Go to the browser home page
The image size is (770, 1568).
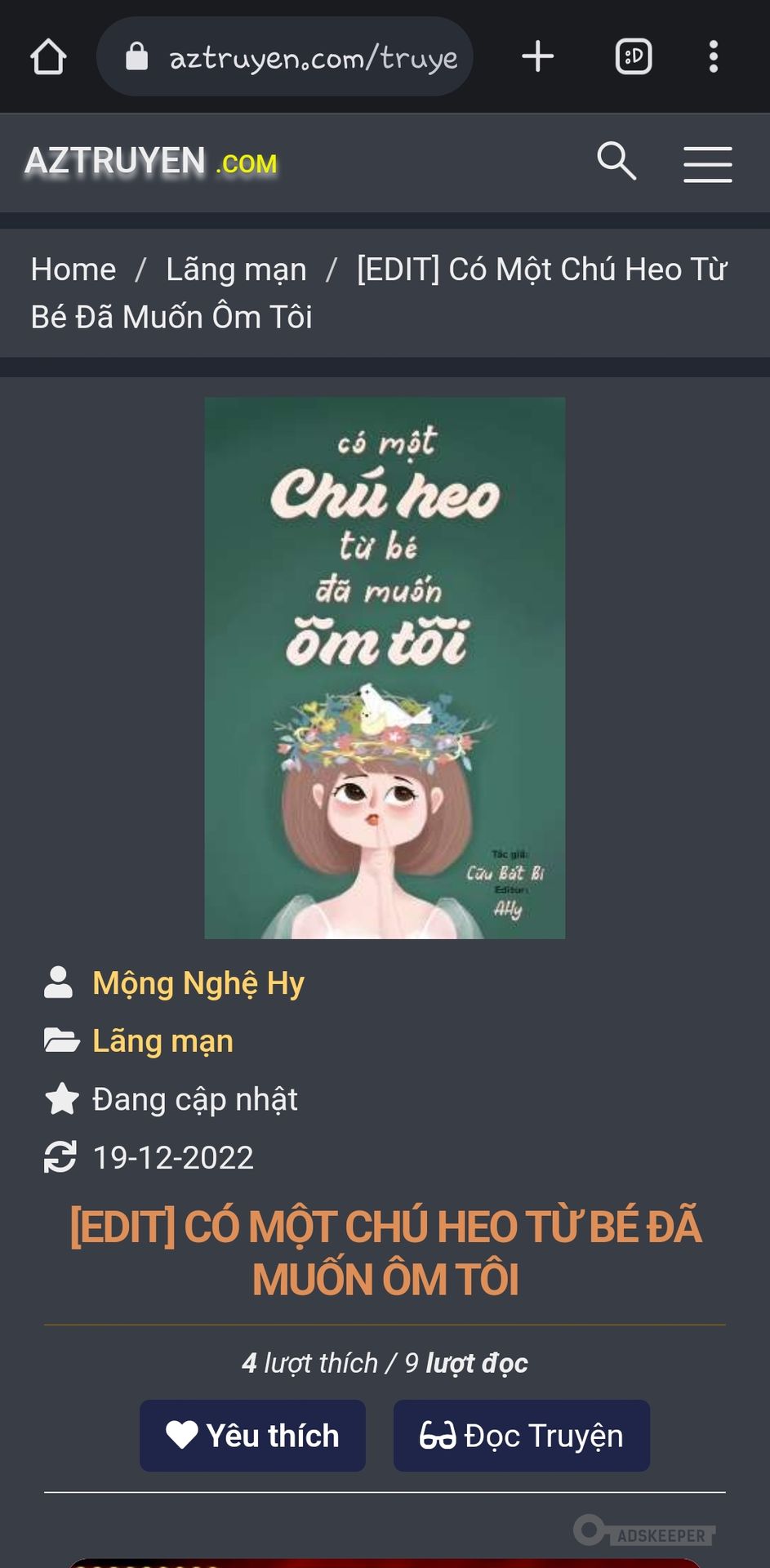(48, 57)
